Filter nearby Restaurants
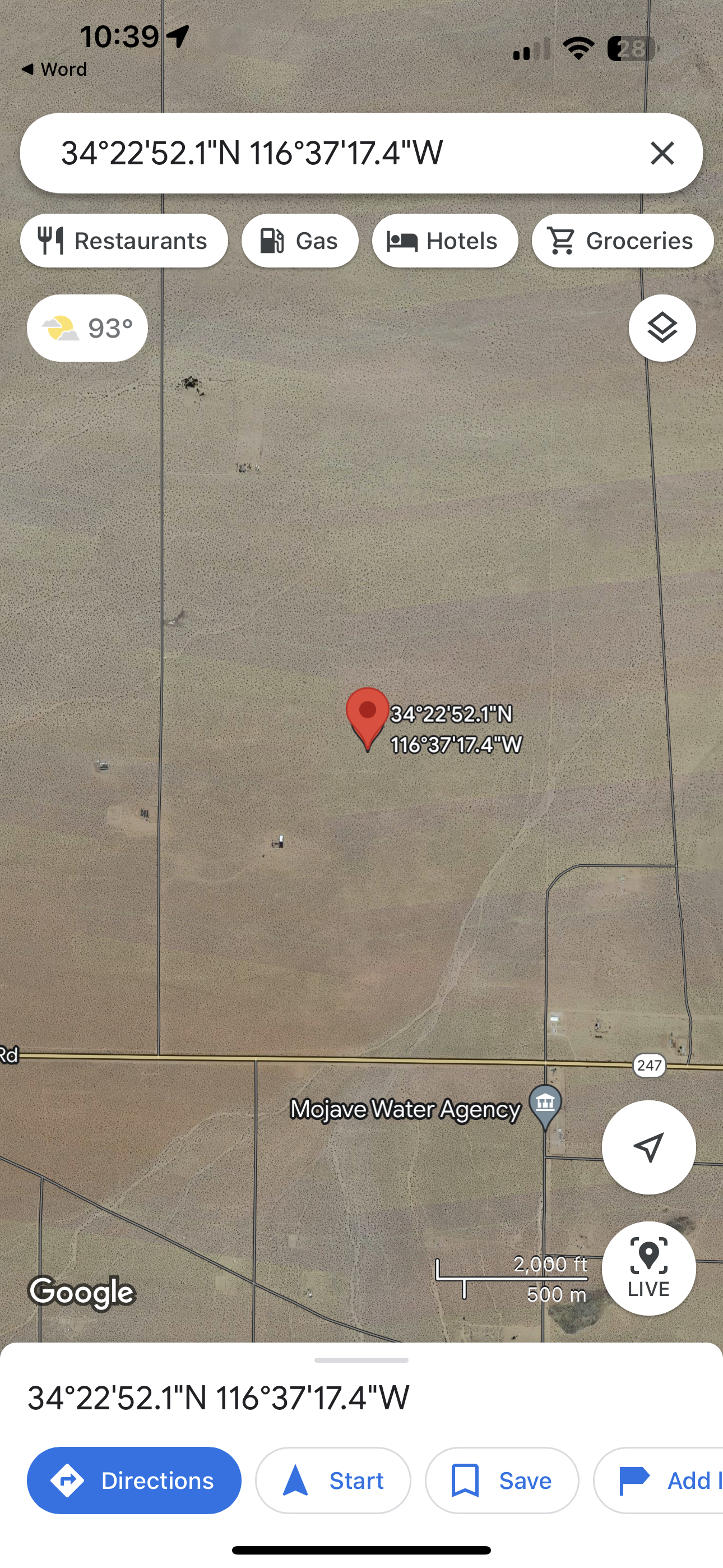723x1568 pixels. coord(123,241)
